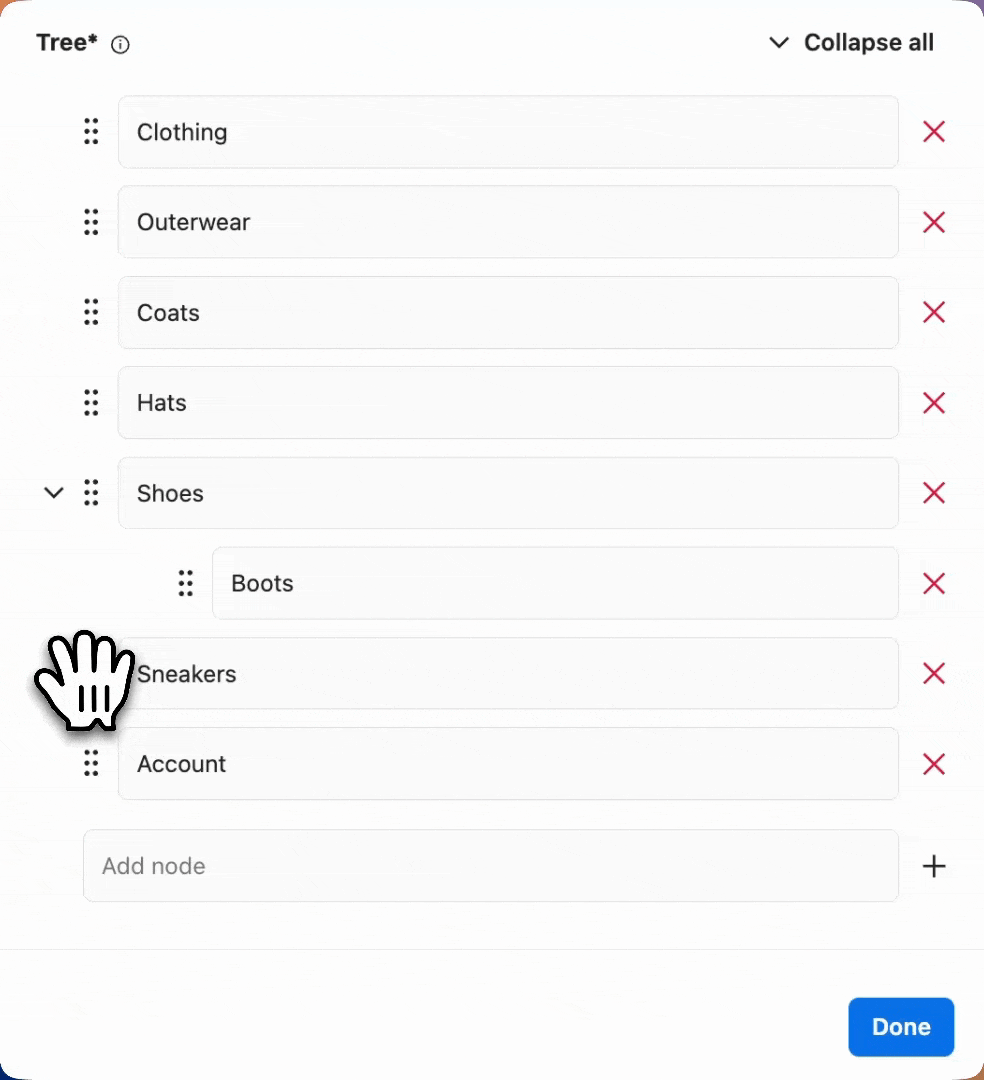Open the Tree info tooltip icon
Screen dimensions: 984x1080
(120, 44)
